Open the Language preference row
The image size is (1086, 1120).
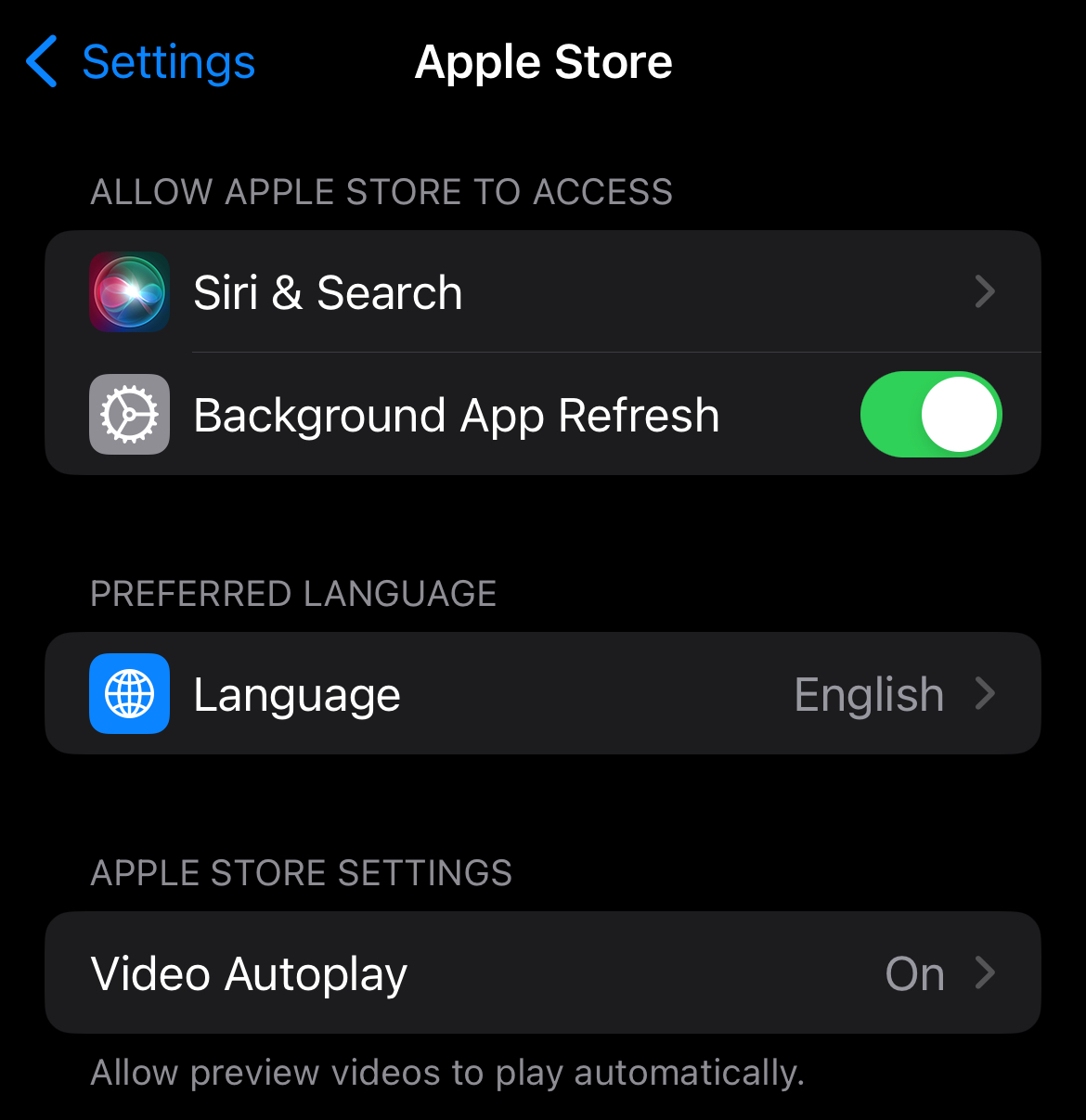[x=542, y=694]
